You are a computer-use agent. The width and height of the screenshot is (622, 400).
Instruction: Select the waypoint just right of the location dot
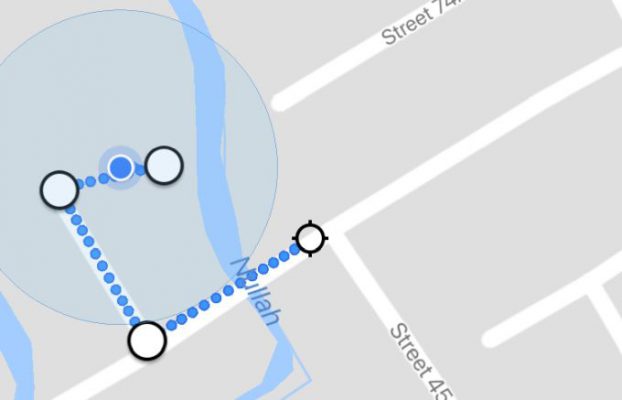point(164,165)
